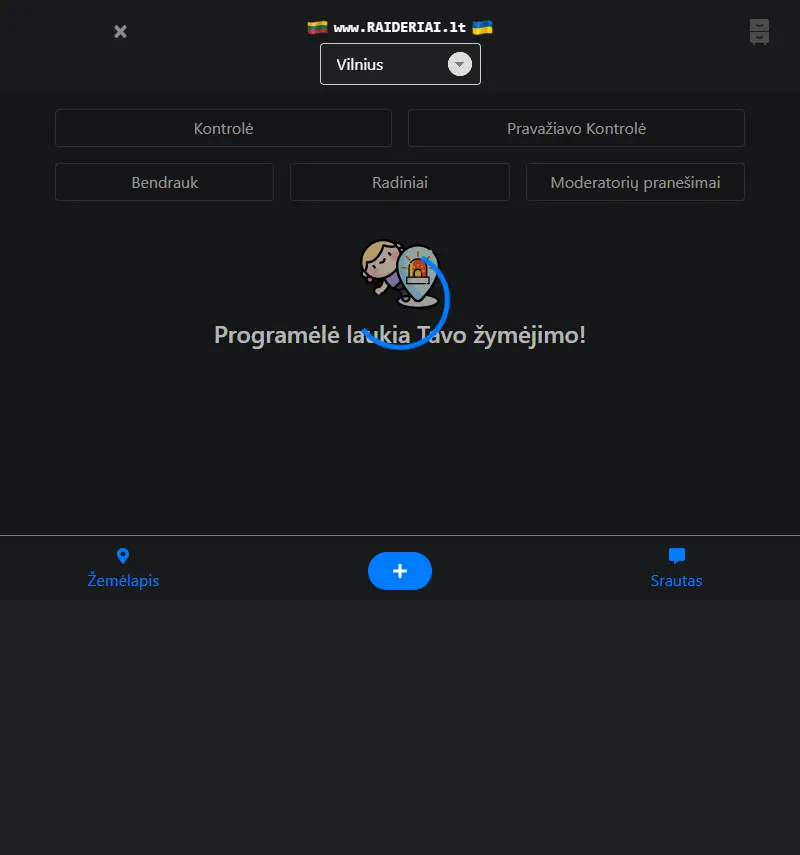Switch to the Žemėlapis tab

[123, 568]
